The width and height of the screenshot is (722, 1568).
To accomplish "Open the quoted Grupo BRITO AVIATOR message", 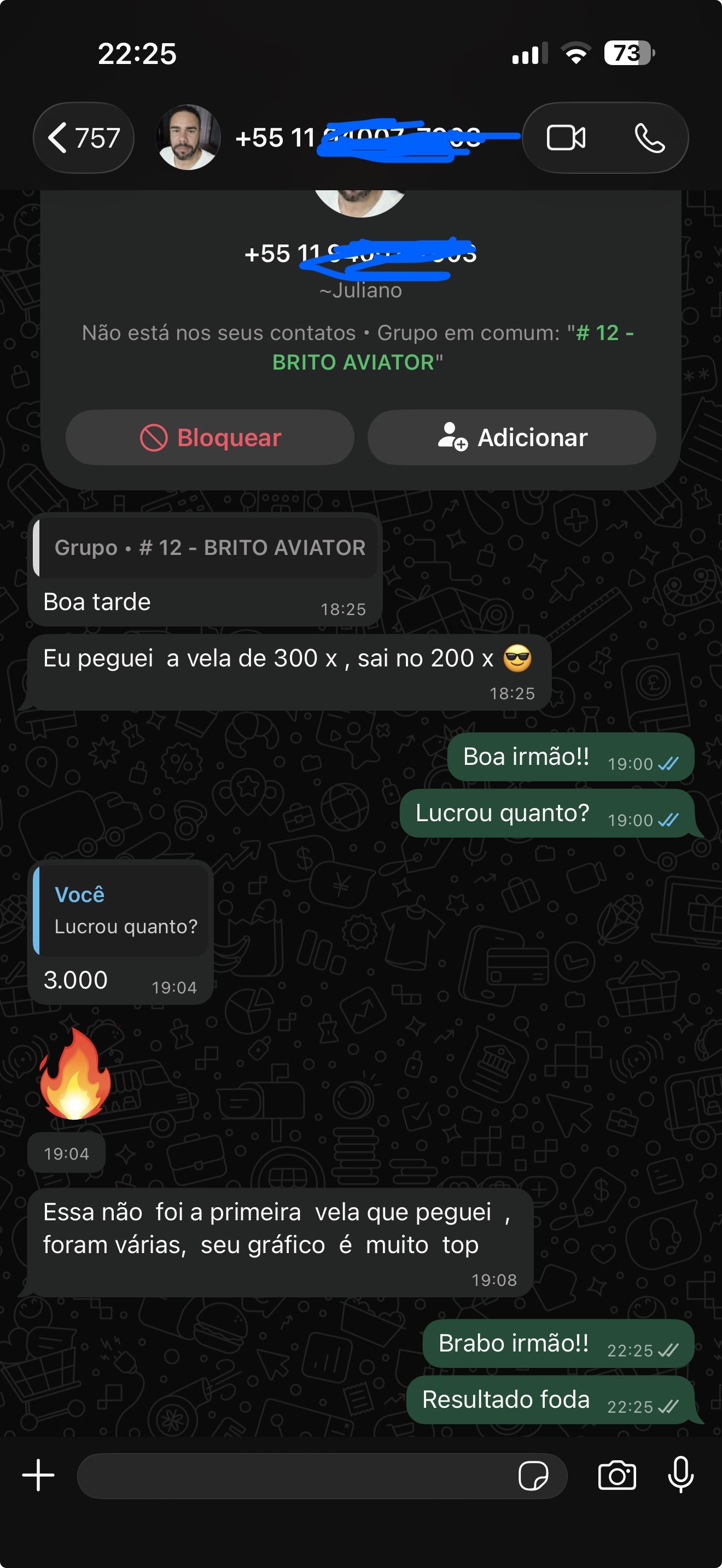I will [x=205, y=547].
